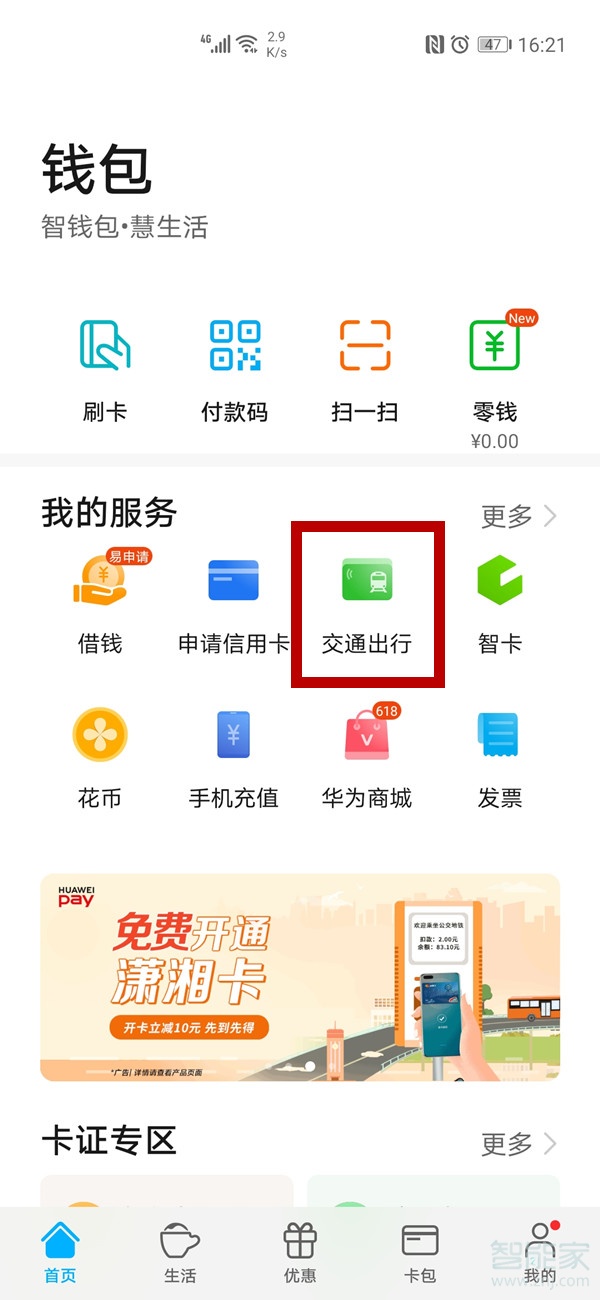The image size is (600, 1300).
Task: Open the 免费开通潇湘卡 banner
Action: pos(300,977)
